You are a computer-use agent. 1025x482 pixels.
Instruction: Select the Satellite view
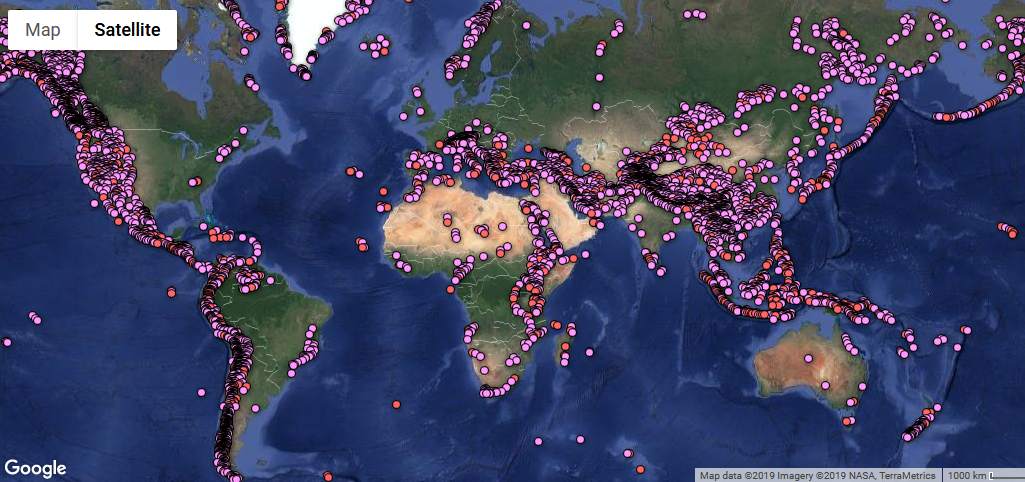pos(127,30)
